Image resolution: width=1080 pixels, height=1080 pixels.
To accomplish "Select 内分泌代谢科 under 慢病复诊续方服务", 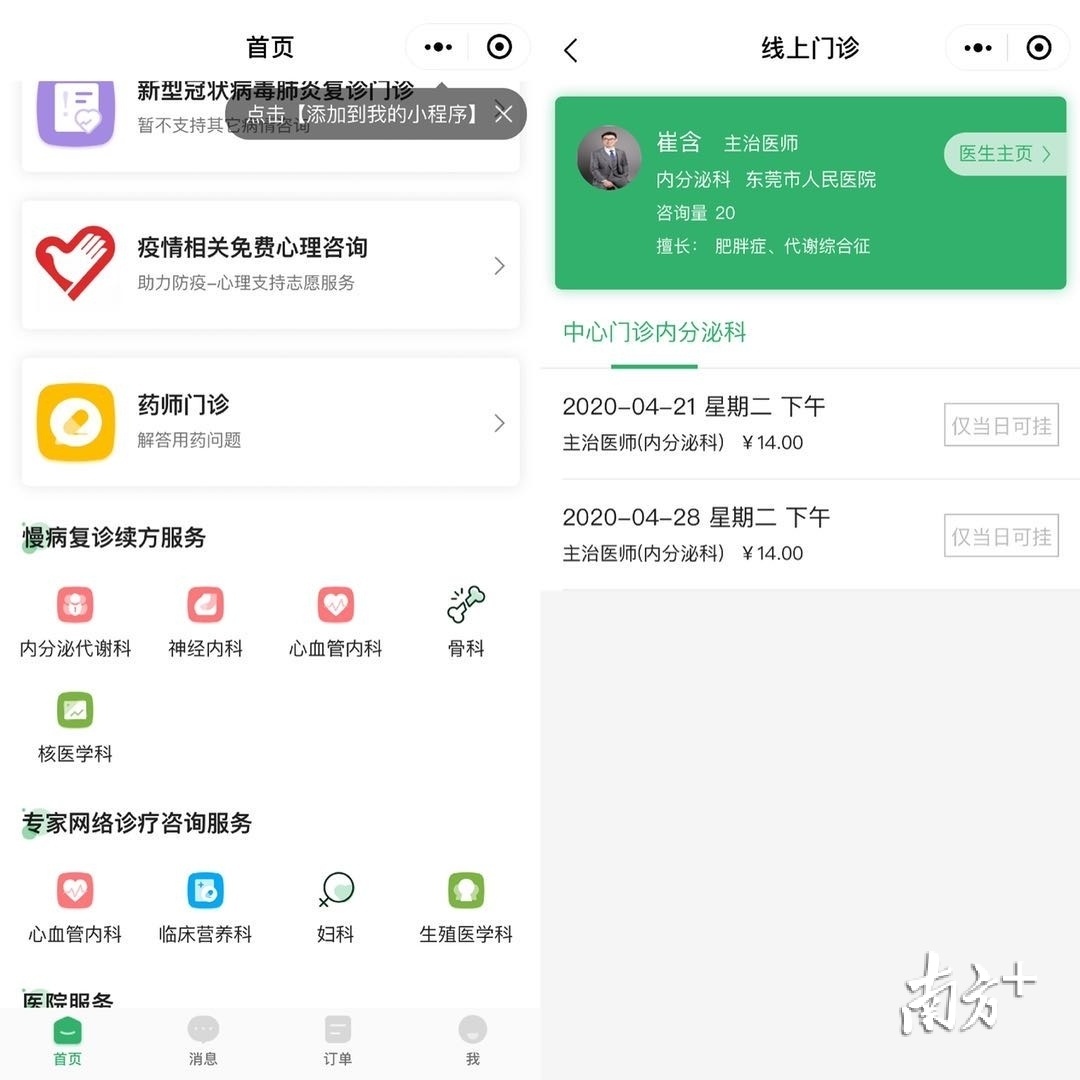I will pyautogui.click(x=75, y=621).
